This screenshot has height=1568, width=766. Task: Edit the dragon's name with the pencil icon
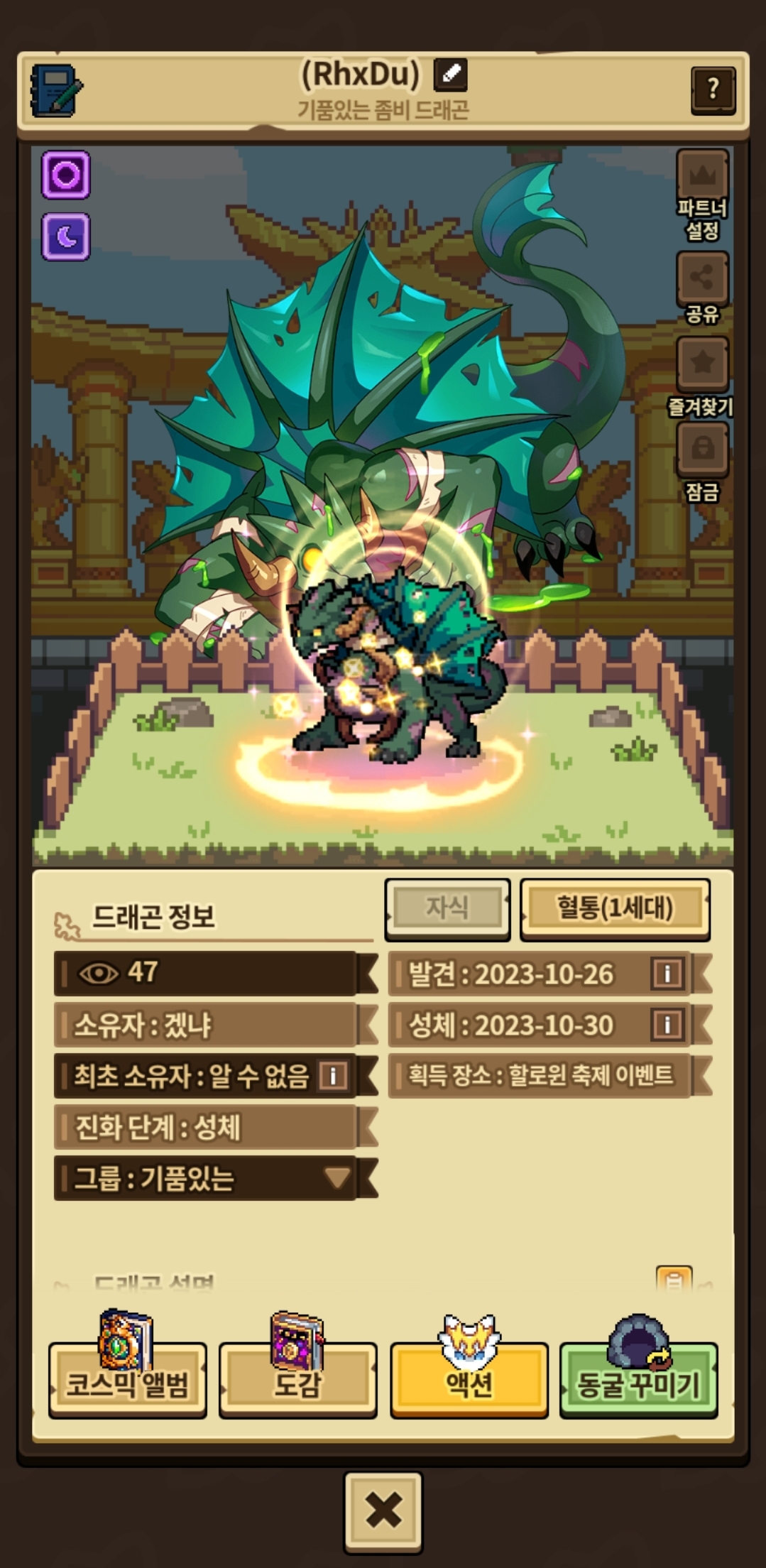[x=451, y=73]
